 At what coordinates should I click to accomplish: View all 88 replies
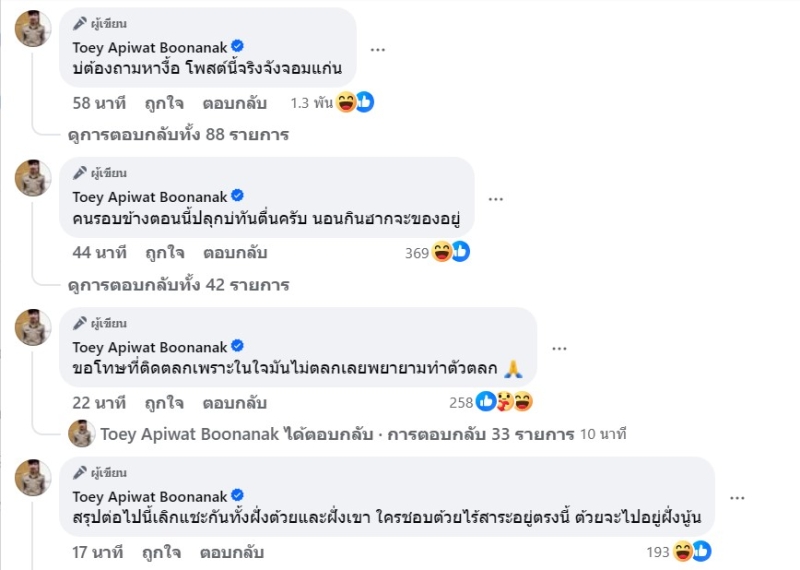(178, 134)
